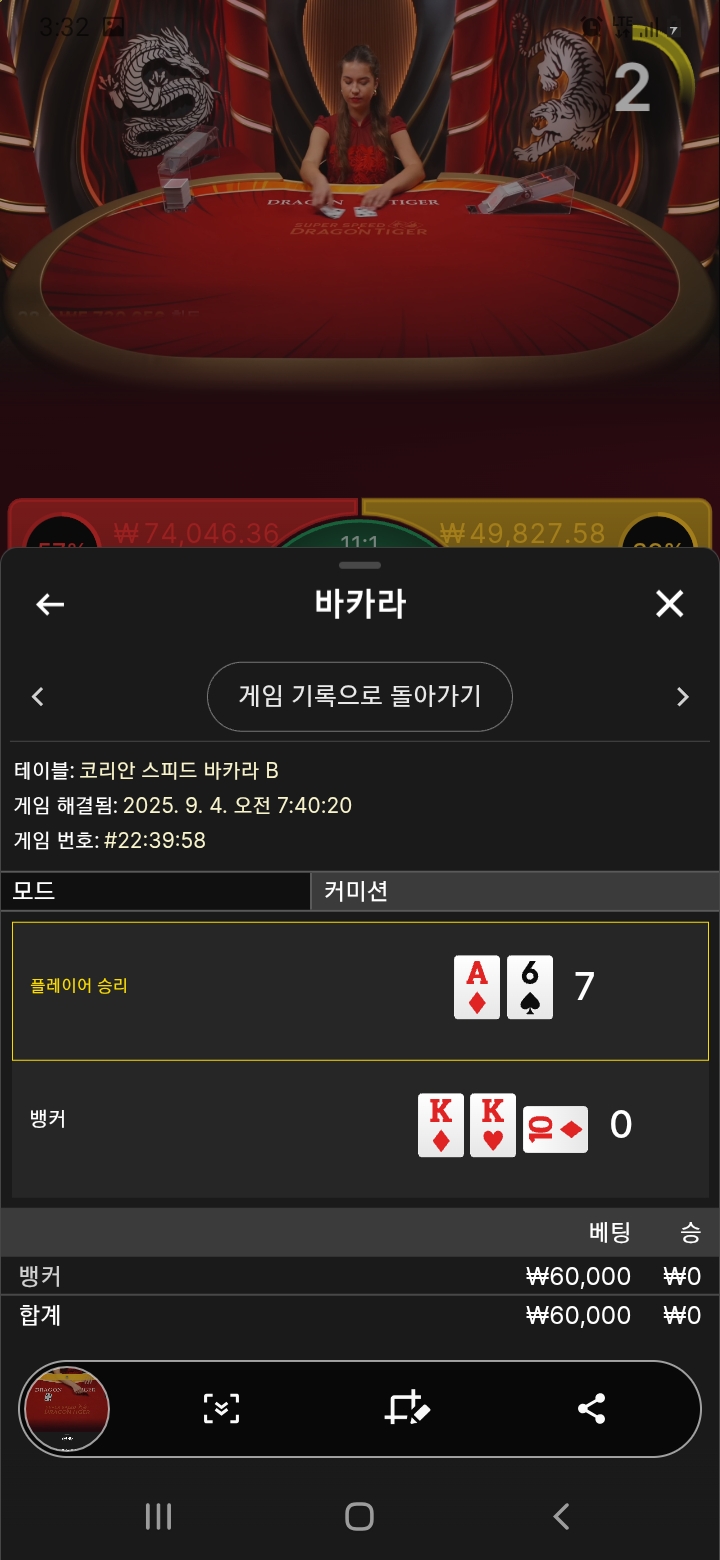View the previous game record
The image size is (720, 1560).
click(x=38, y=697)
